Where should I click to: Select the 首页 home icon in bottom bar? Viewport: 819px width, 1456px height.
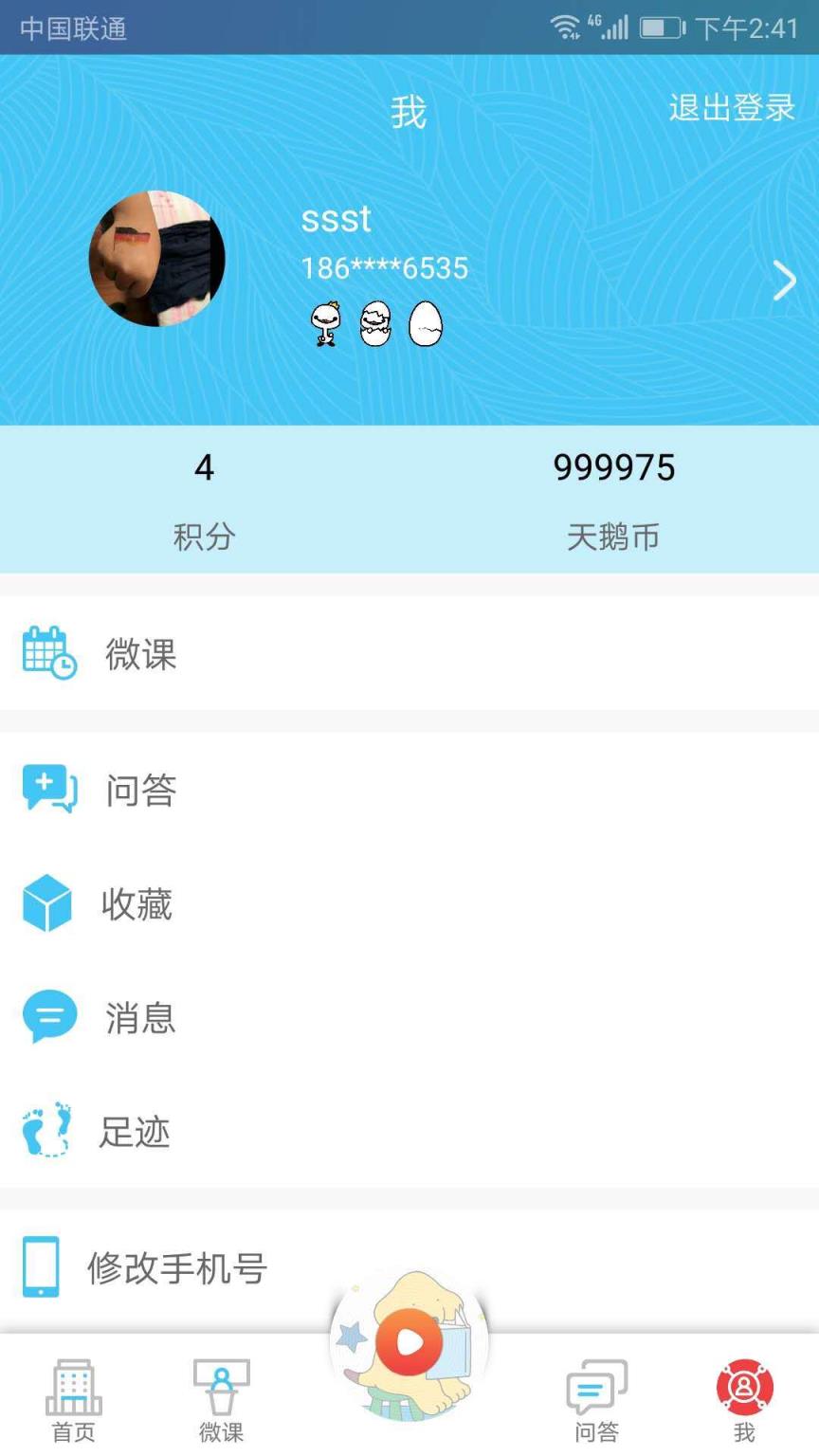[x=71, y=1388]
